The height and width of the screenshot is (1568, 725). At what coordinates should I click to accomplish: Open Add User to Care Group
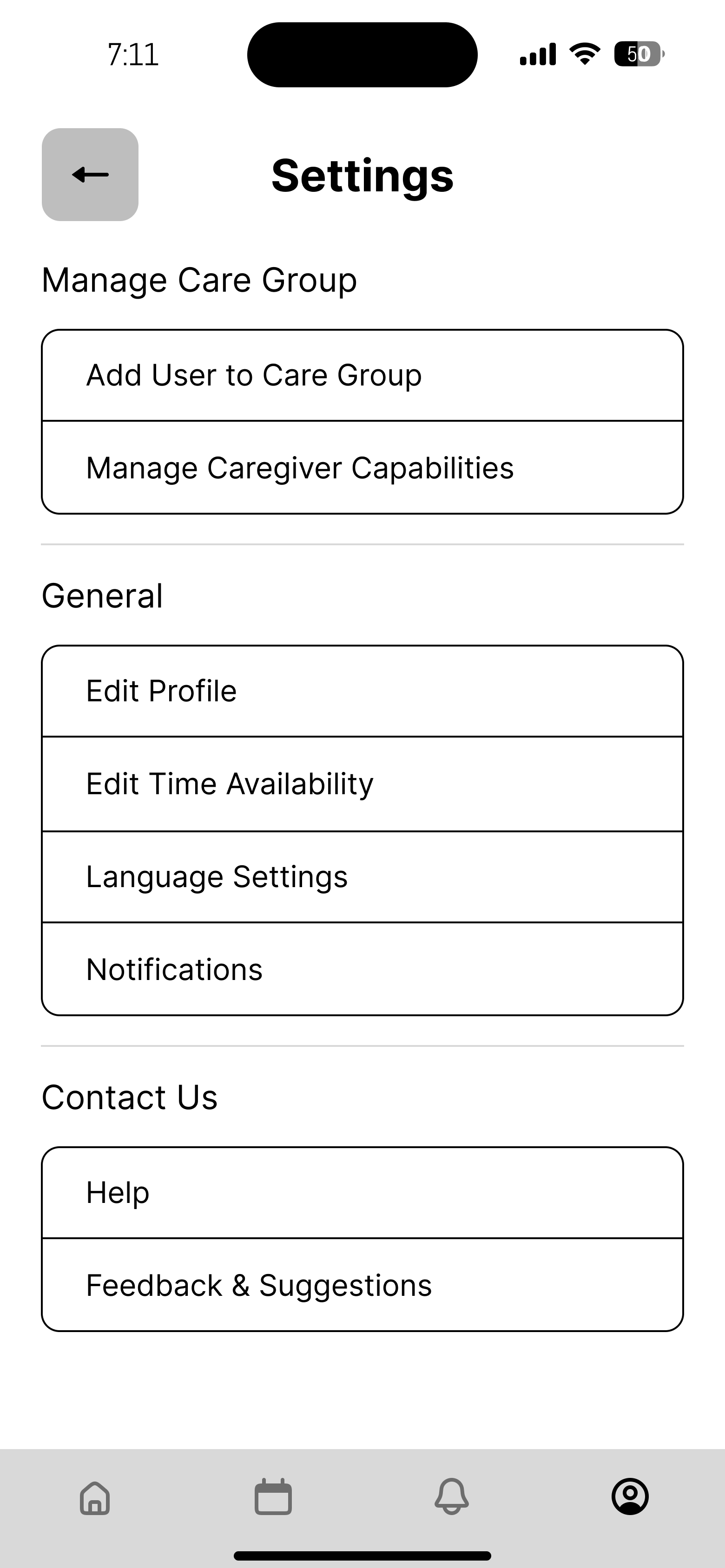[362, 375]
